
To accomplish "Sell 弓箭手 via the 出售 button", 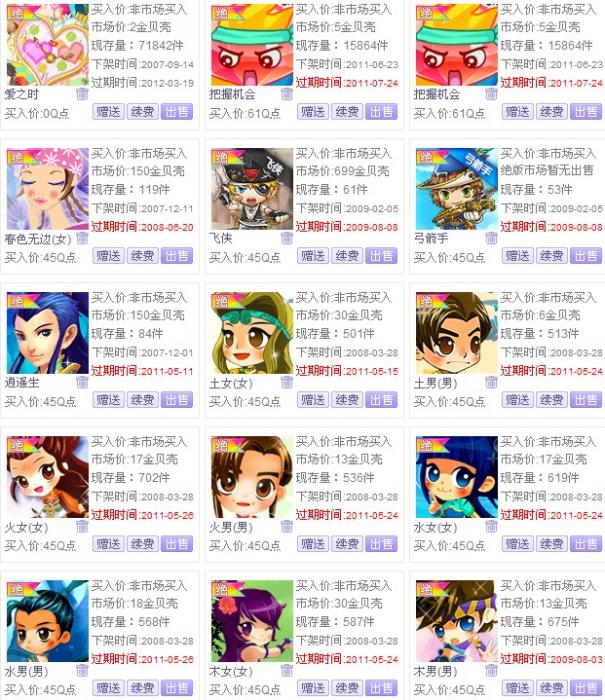I will coord(586,256).
